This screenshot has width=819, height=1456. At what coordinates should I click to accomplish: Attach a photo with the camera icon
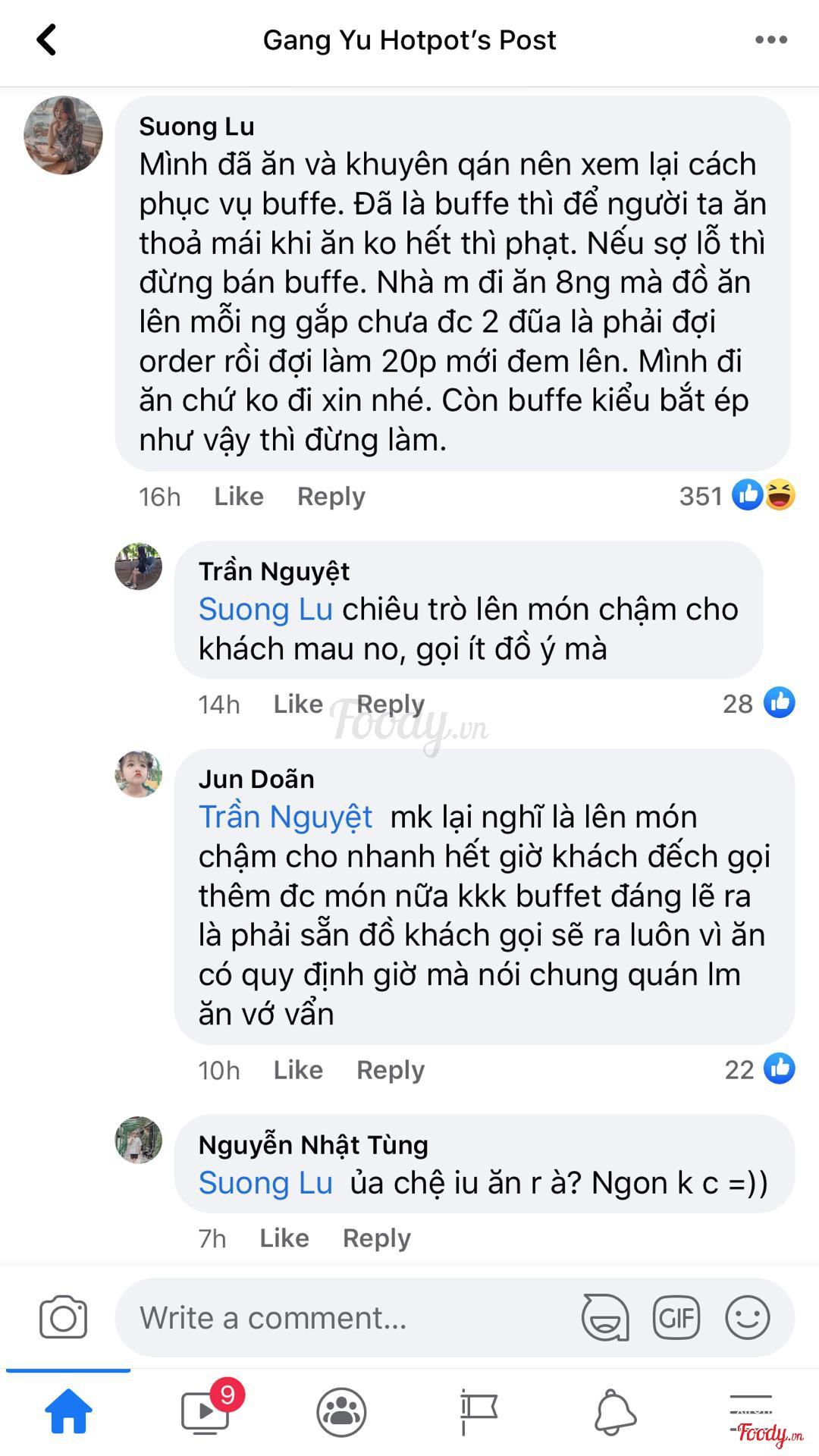point(64,1318)
